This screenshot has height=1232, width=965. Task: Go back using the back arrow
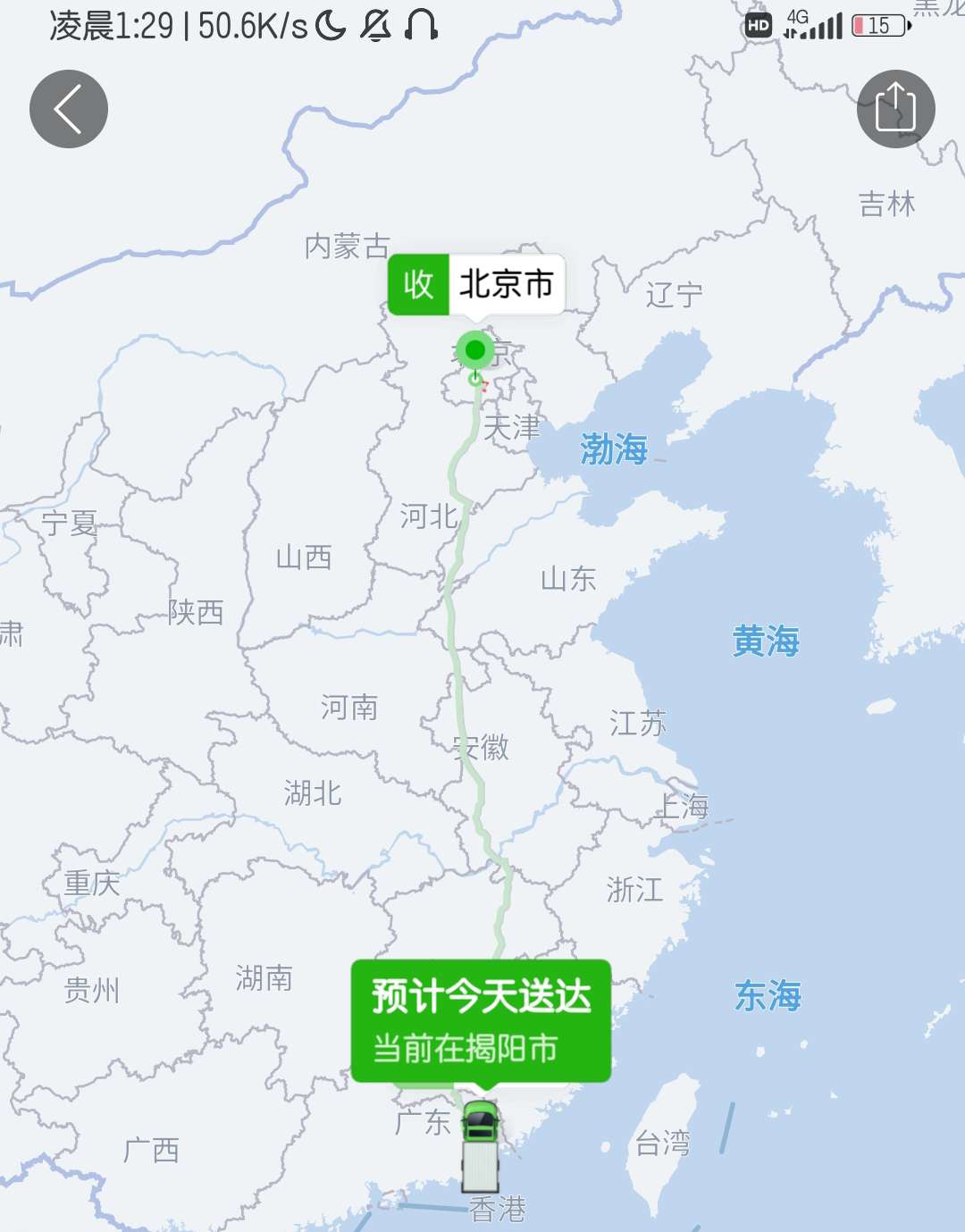[69, 109]
